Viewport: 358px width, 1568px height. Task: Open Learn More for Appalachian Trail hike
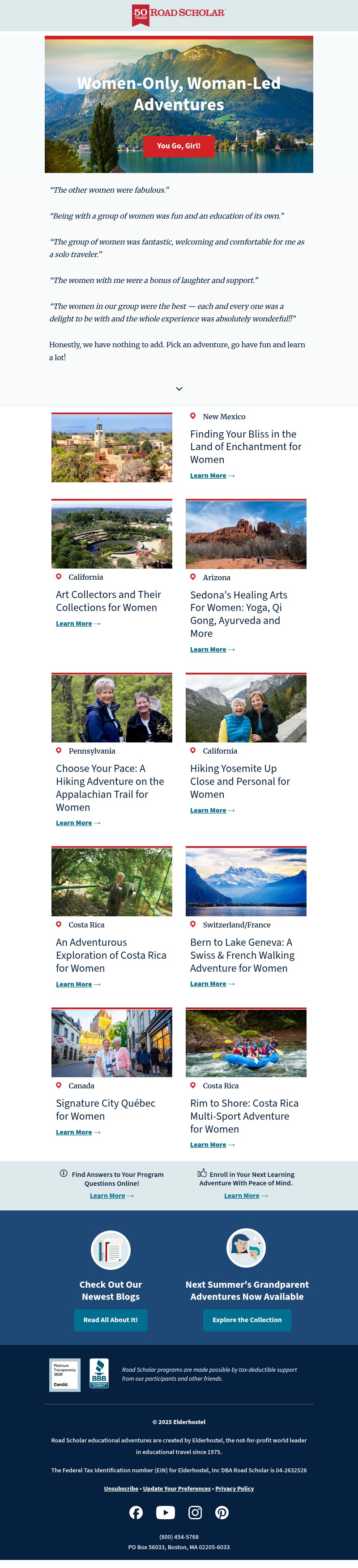pyautogui.click(x=74, y=824)
